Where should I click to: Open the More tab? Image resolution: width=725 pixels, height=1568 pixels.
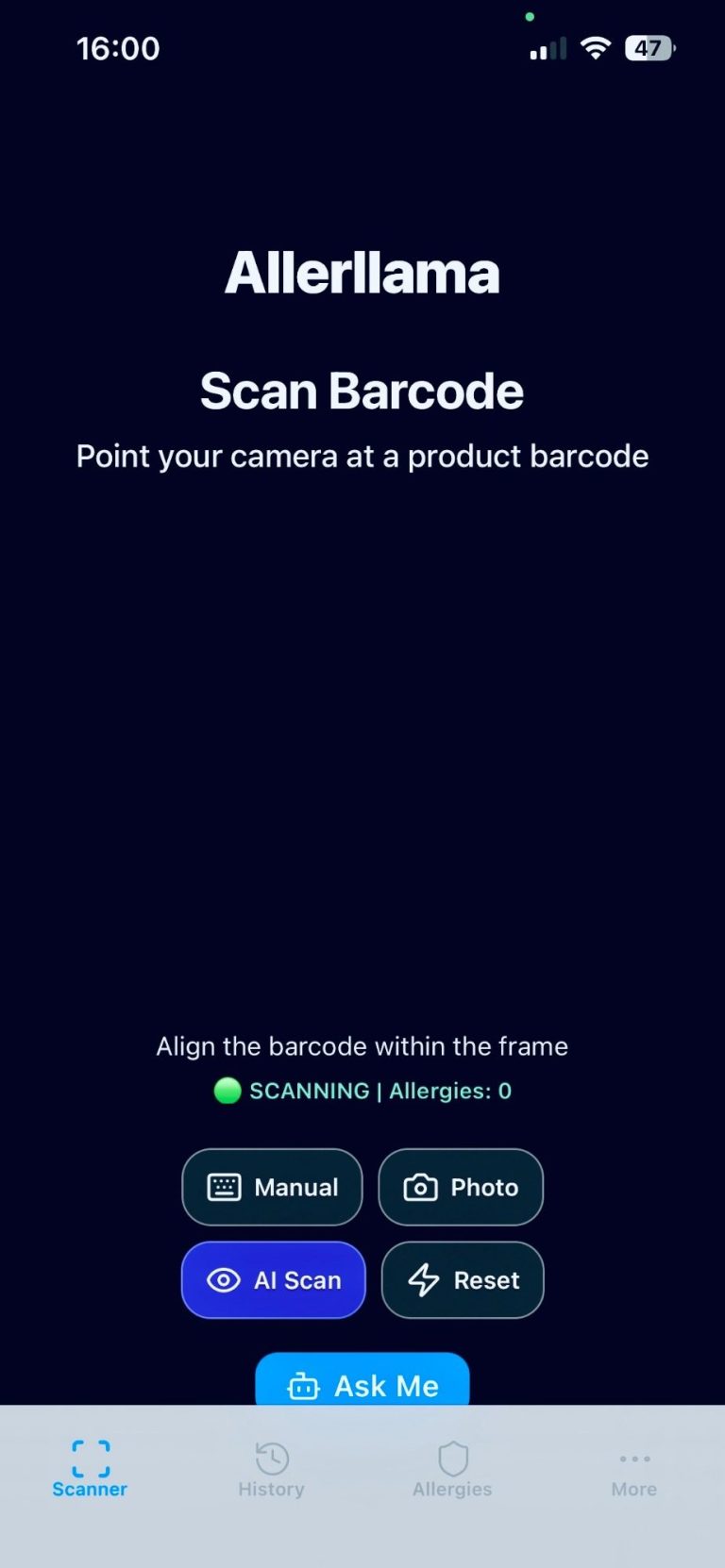click(633, 1469)
